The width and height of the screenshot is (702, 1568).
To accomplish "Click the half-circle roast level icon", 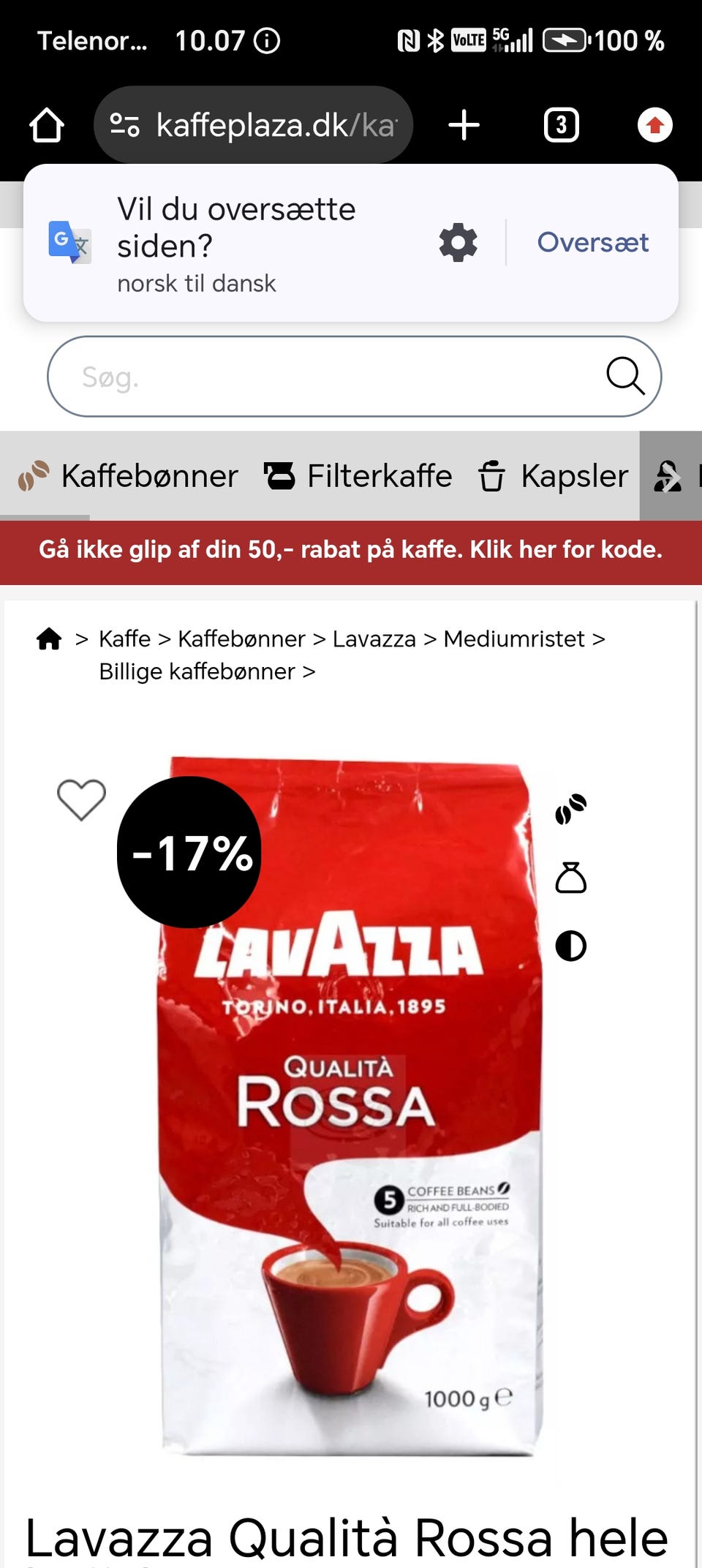I will pos(572,946).
